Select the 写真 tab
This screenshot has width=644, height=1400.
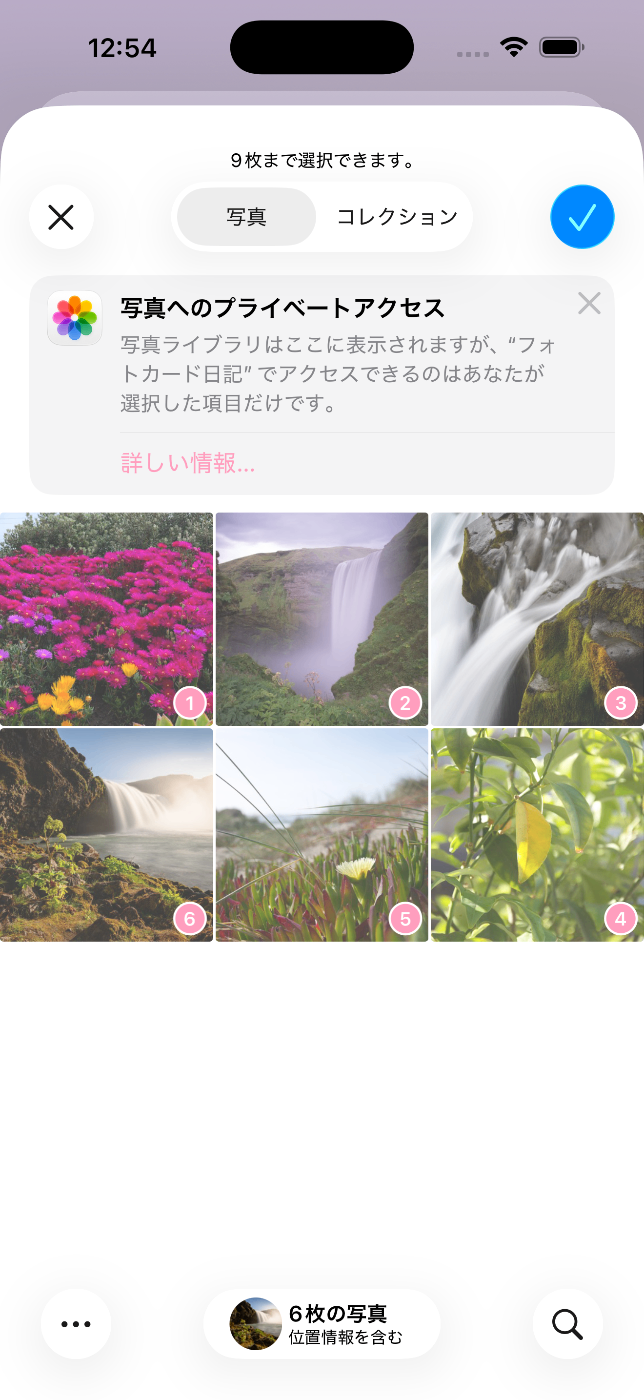tap(246, 217)
